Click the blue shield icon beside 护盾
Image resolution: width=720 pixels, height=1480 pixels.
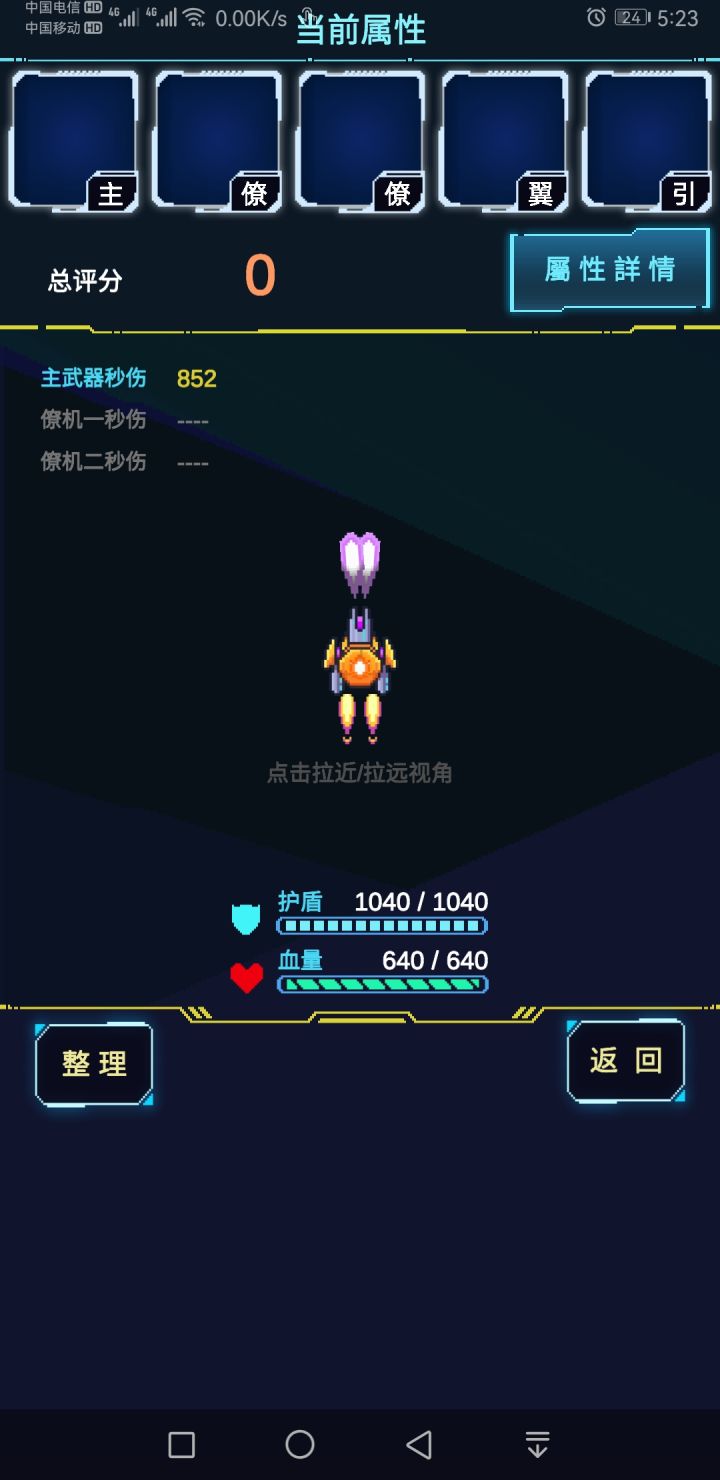click(x=246, y=916)
